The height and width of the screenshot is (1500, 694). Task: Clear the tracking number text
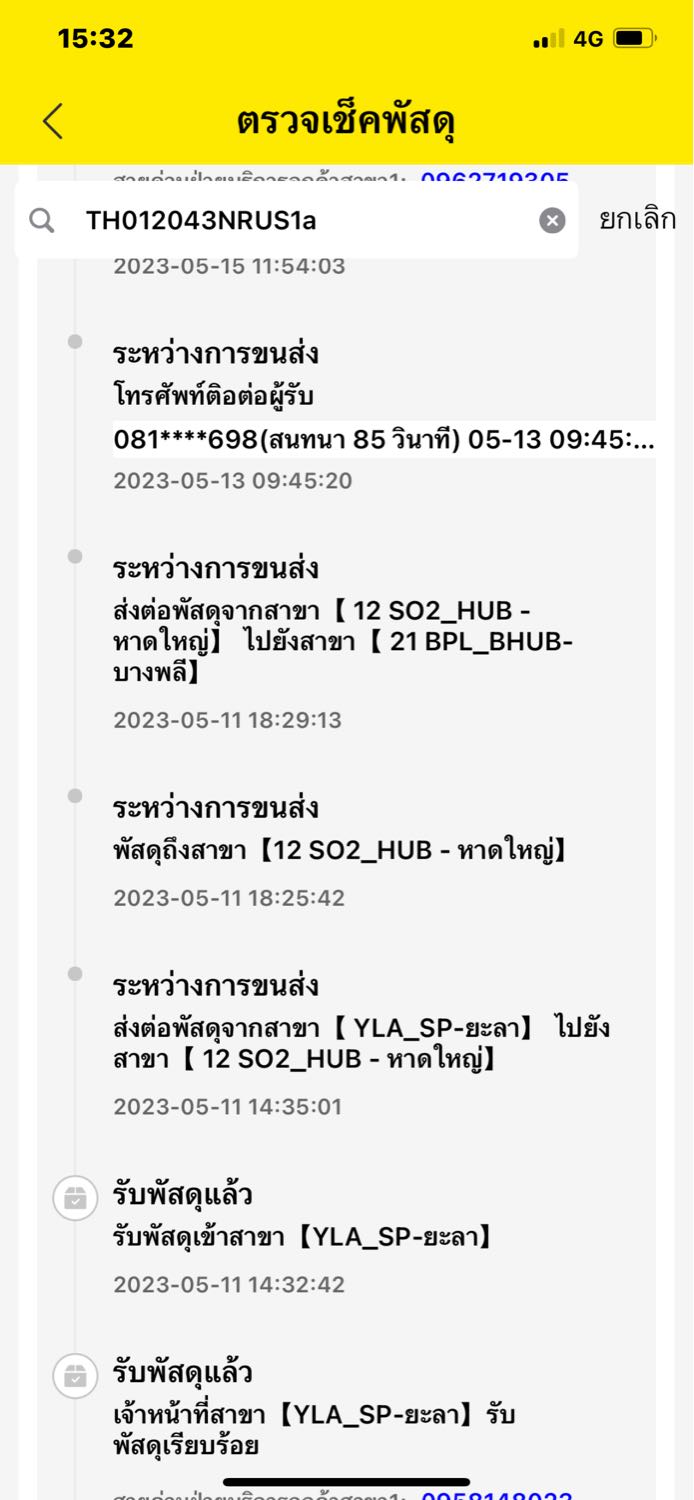point(552,220)
